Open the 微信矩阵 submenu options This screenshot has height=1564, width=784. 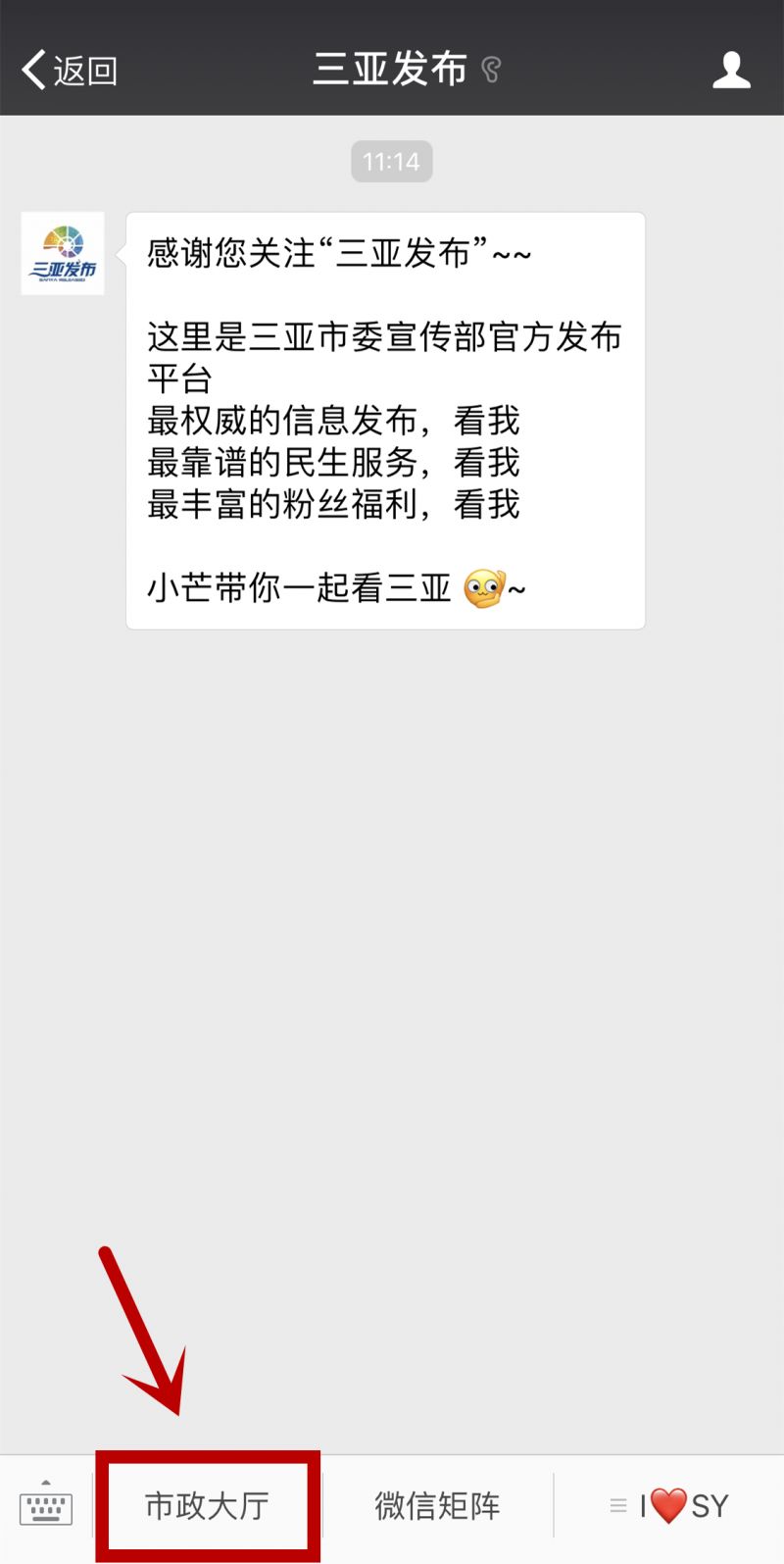(437, 1505)
